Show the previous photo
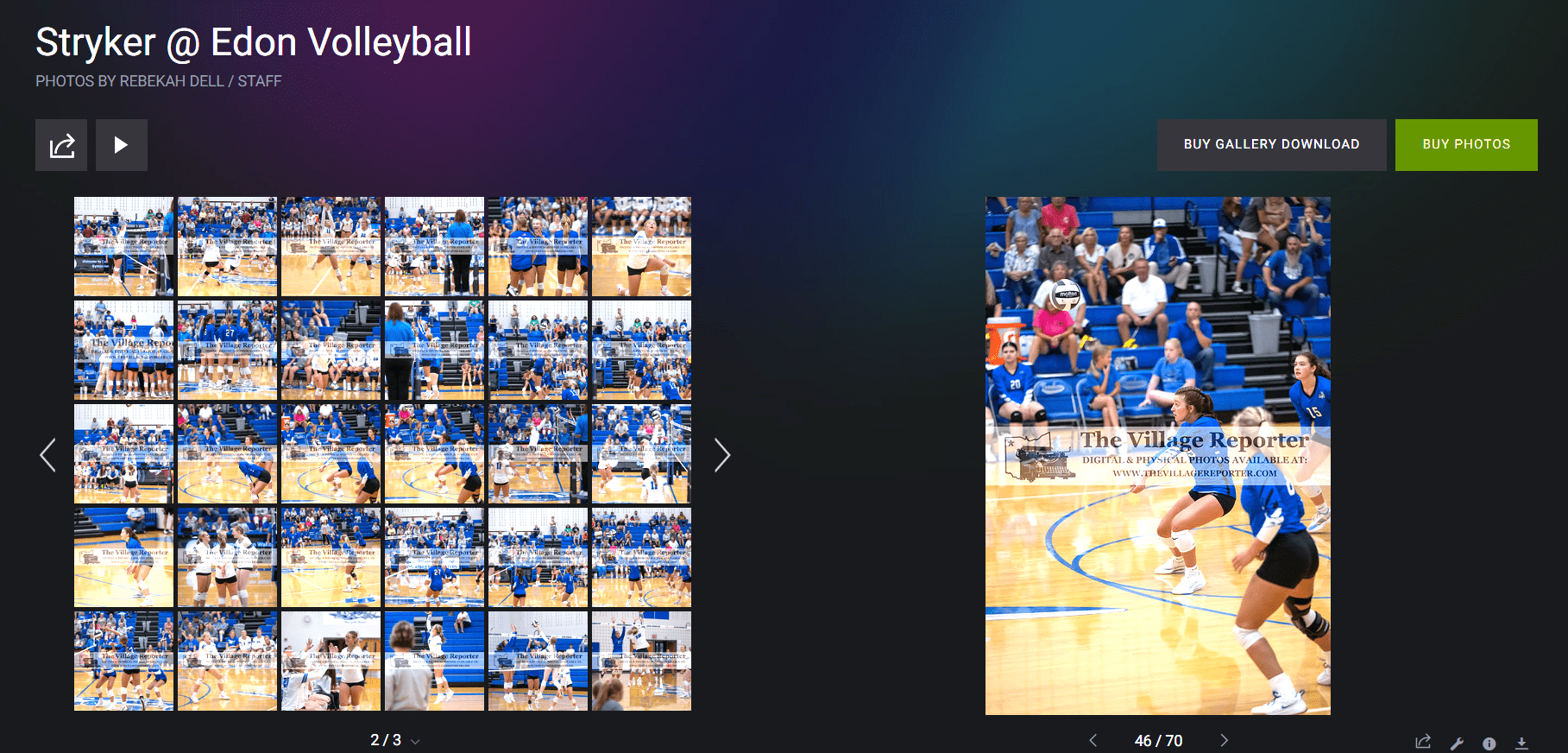1568x753 pixels. 1093,740
